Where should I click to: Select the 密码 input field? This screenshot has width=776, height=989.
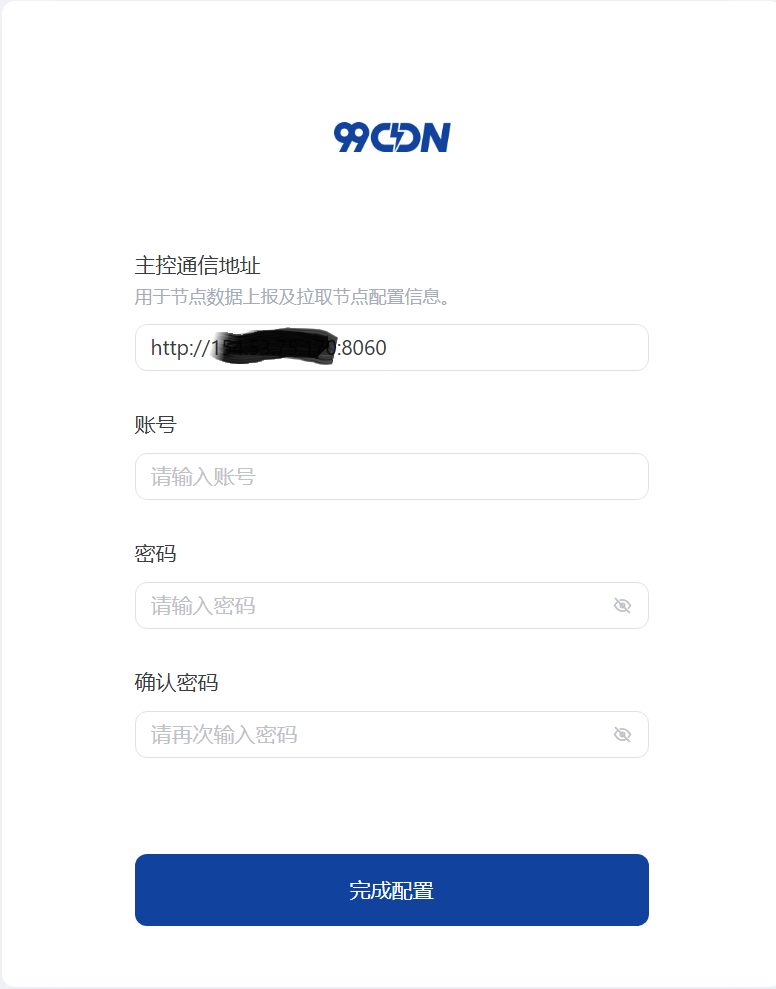pyautogui.click(x=370, y=606)
